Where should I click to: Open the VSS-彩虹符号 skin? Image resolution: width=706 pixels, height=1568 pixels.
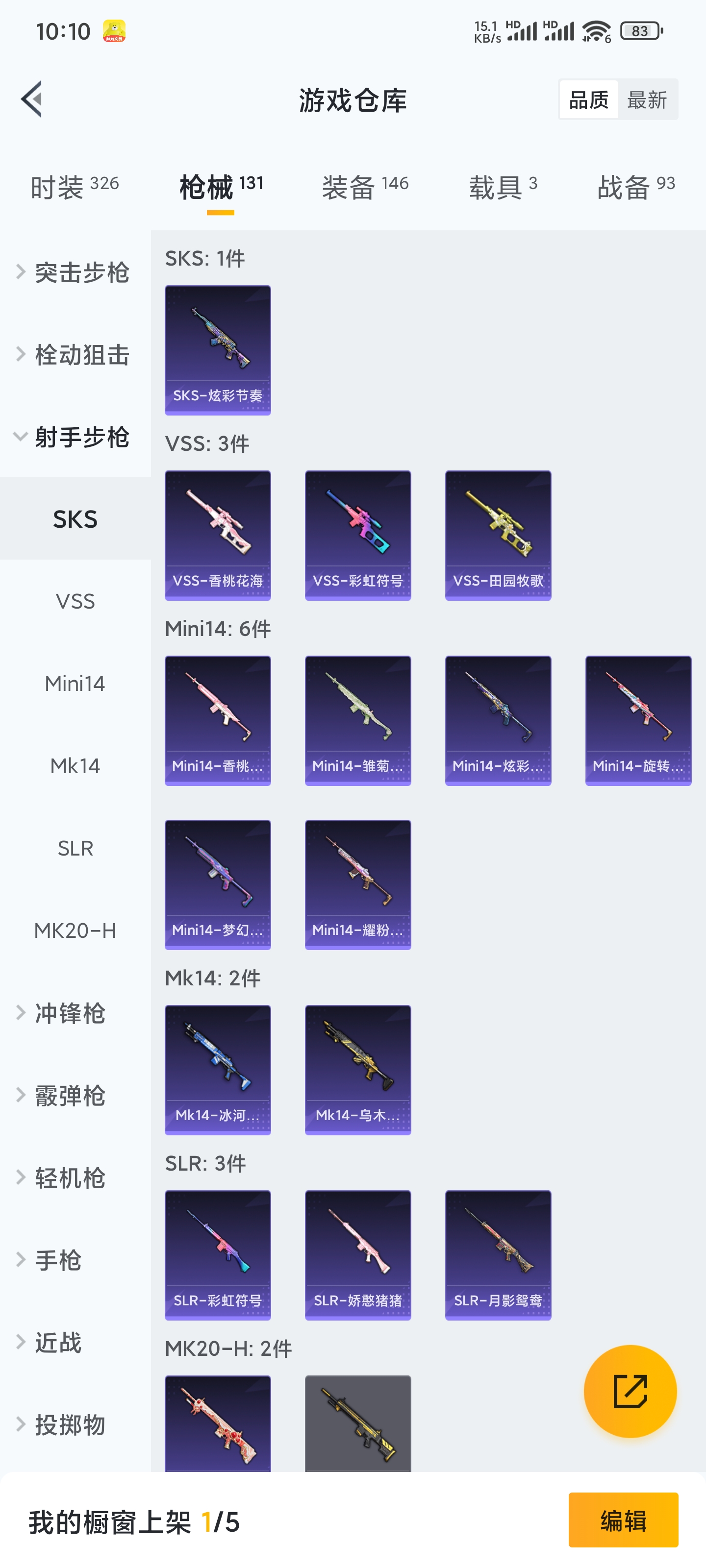point(357,535)
